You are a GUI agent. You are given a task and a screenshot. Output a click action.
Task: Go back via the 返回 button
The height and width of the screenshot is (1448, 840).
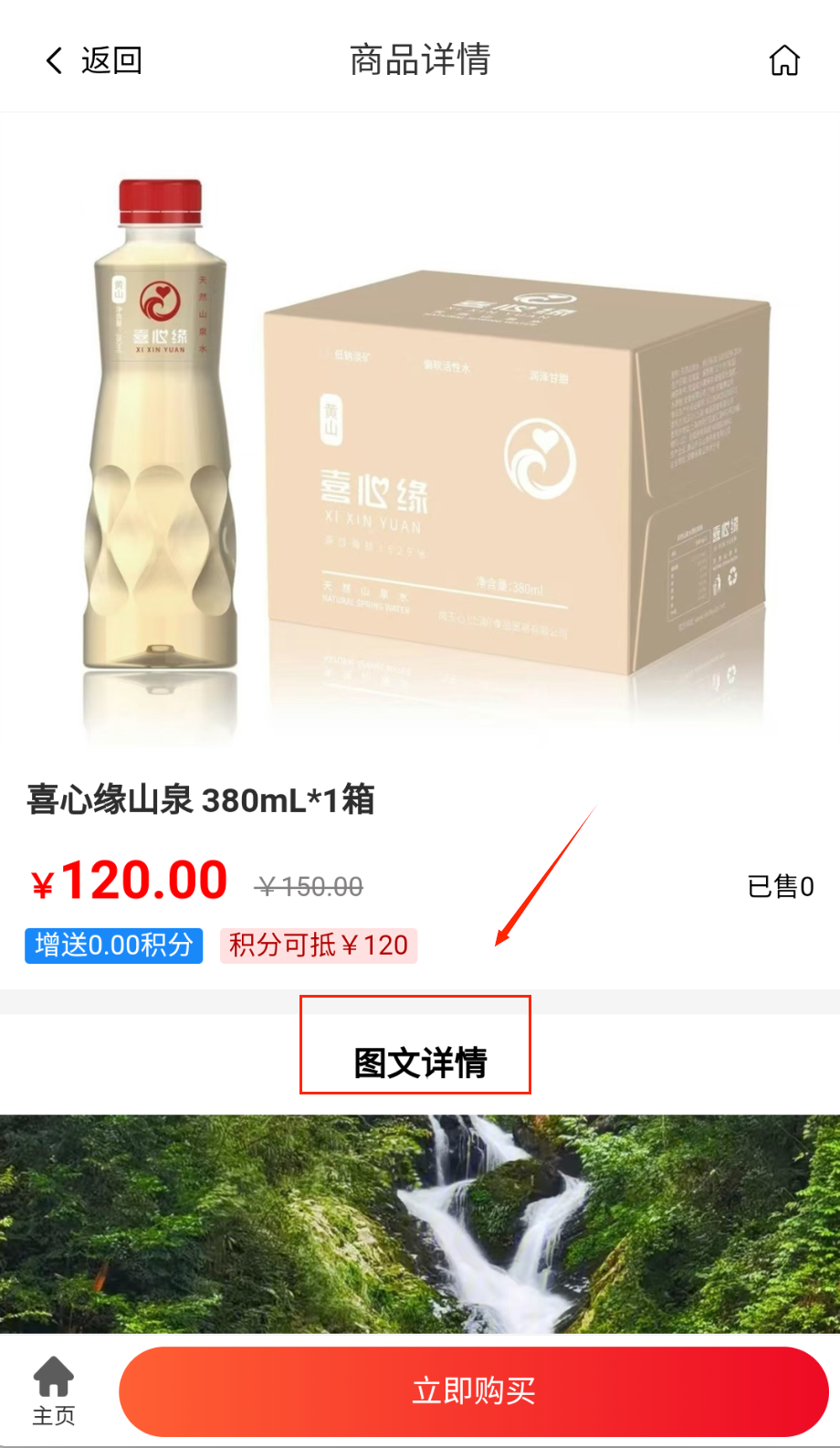click(93, 60)
